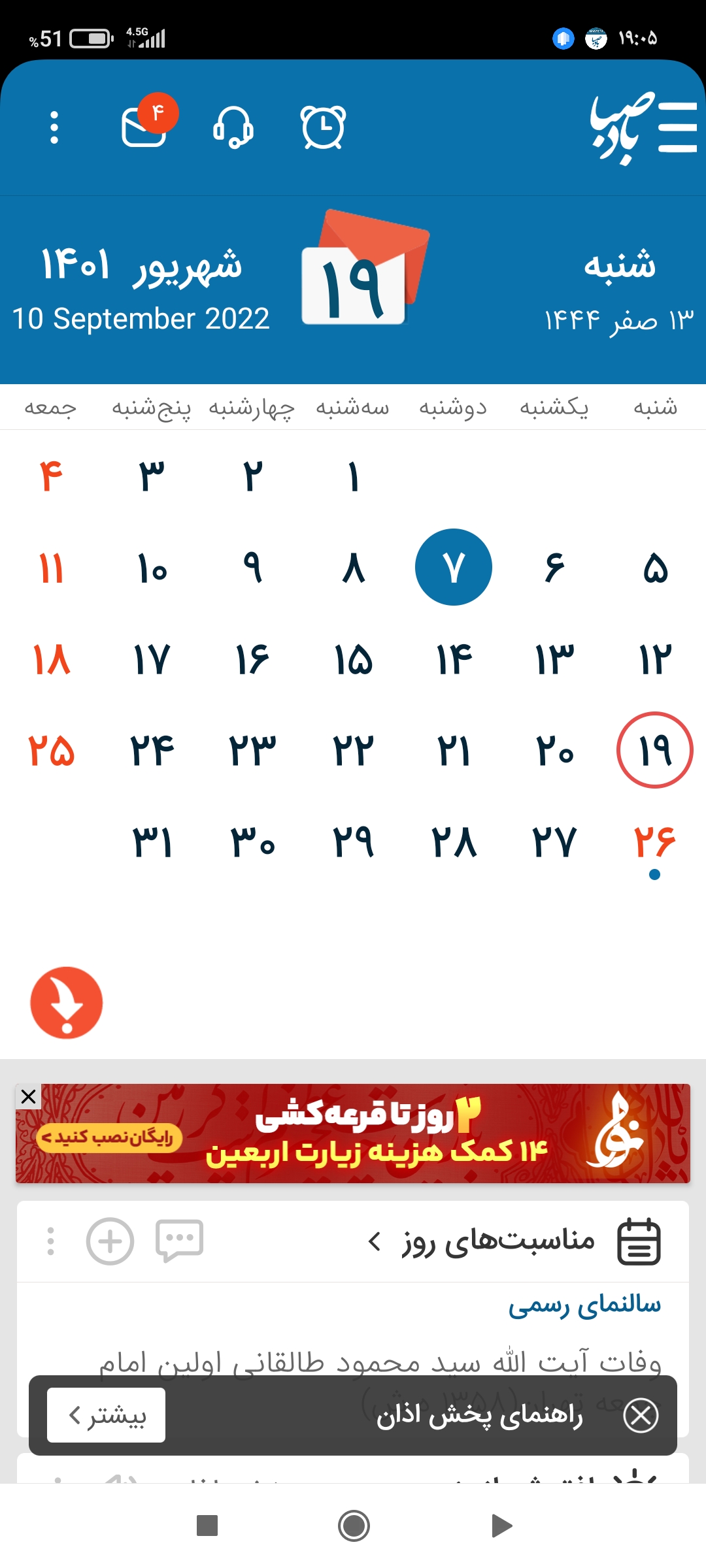Select day ۱۵ in the calendar
706x1568 pixels.
click(353, 659)
